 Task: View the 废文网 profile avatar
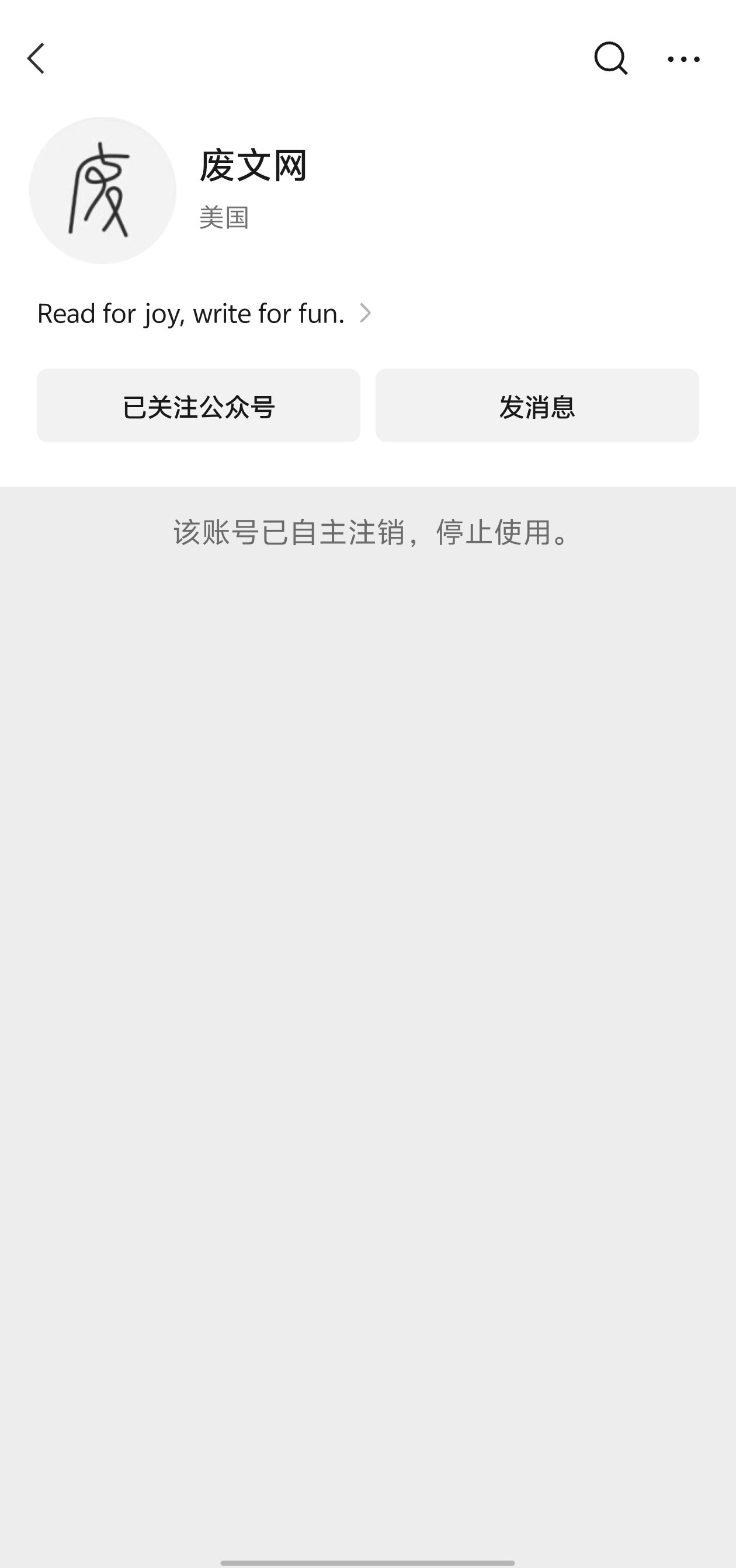click(x=103, y=190)
